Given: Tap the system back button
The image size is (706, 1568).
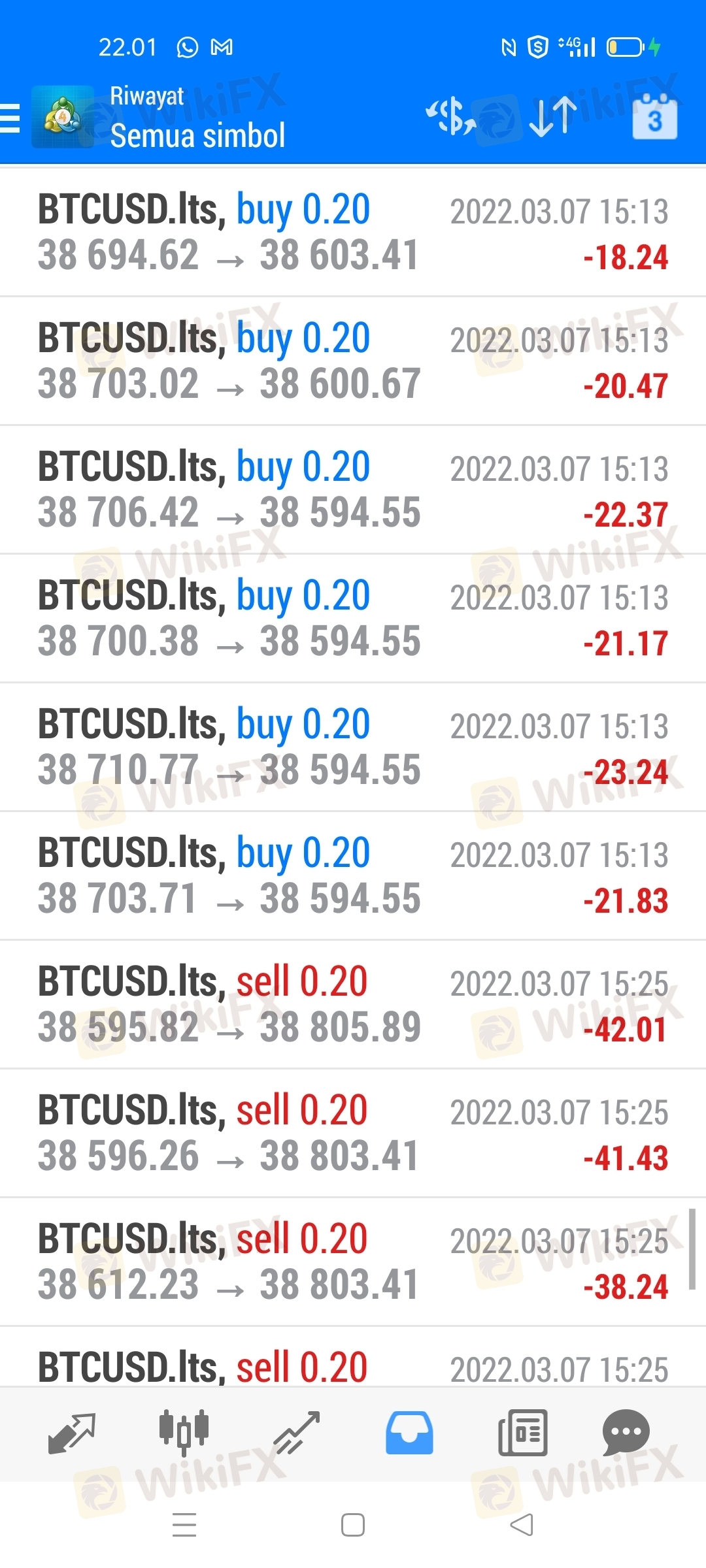Looking at the screenshot, I should pyautogui.click(x=522, y=1526).
